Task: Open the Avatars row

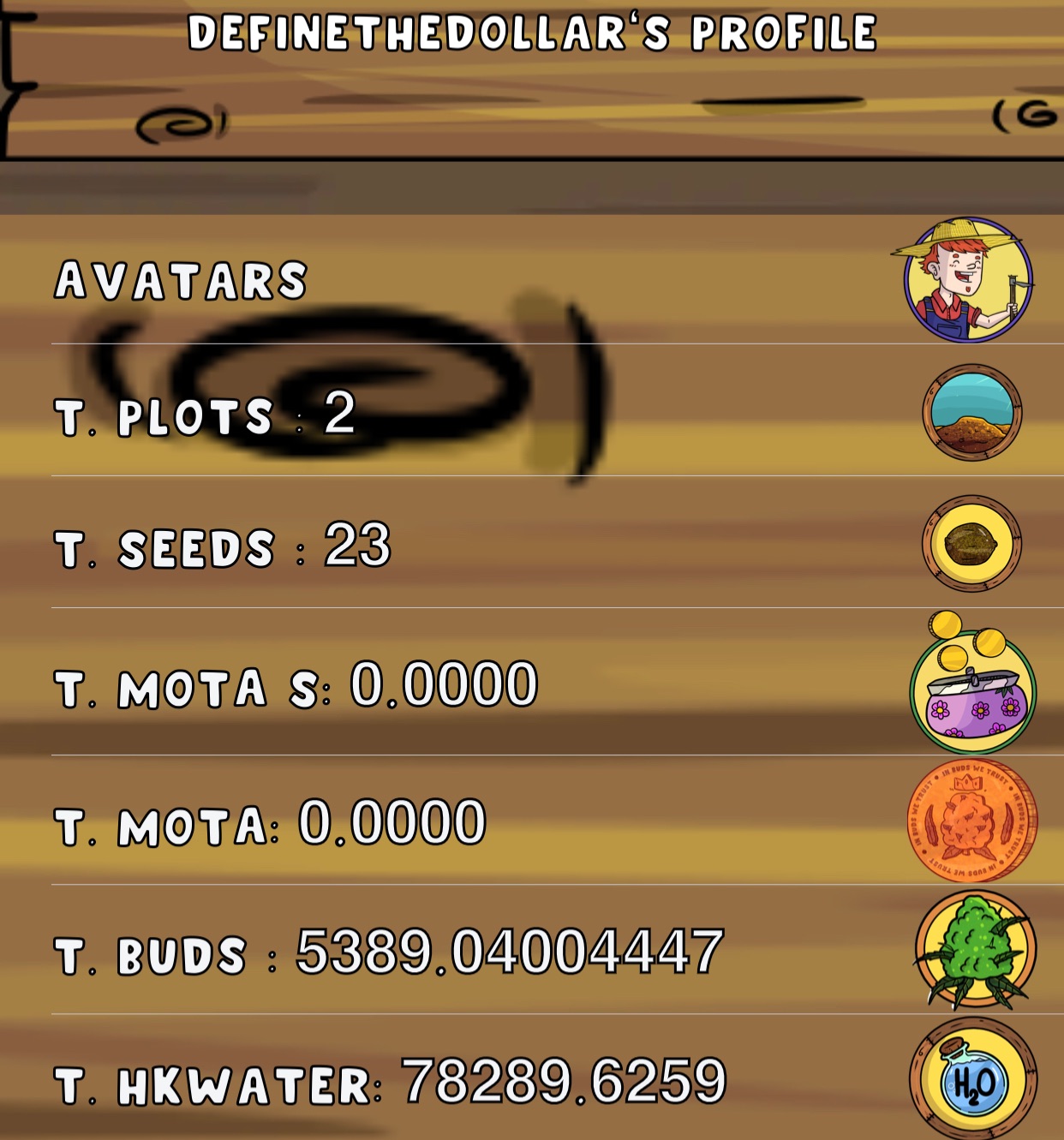Action: [182, 281]
